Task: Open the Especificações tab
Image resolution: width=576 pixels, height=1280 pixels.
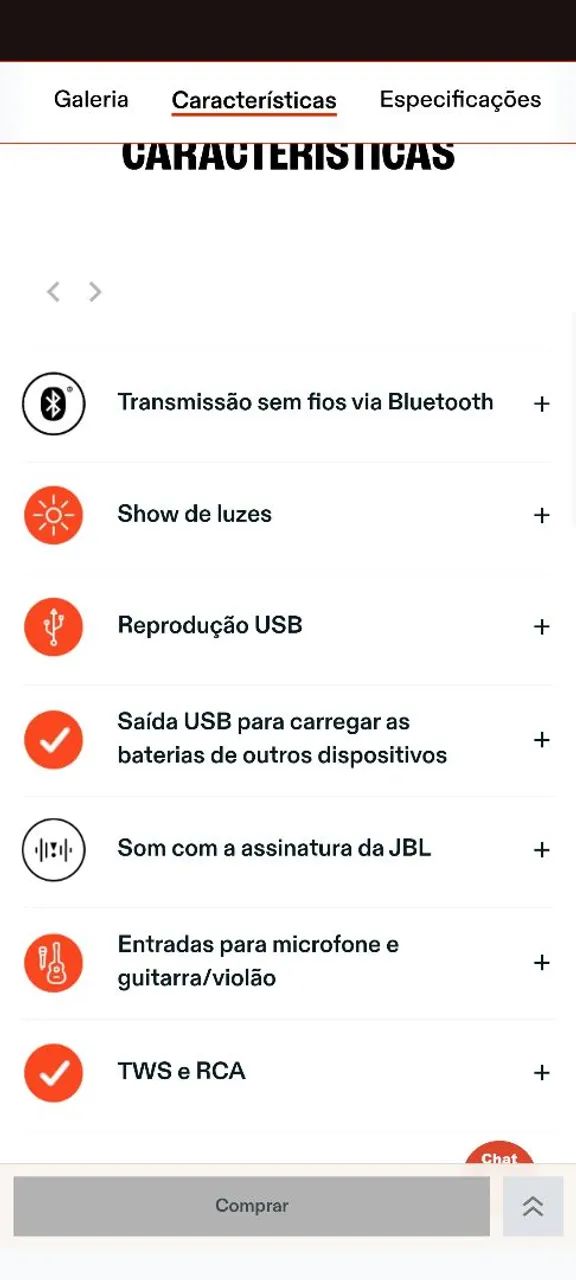Action: 460,100
